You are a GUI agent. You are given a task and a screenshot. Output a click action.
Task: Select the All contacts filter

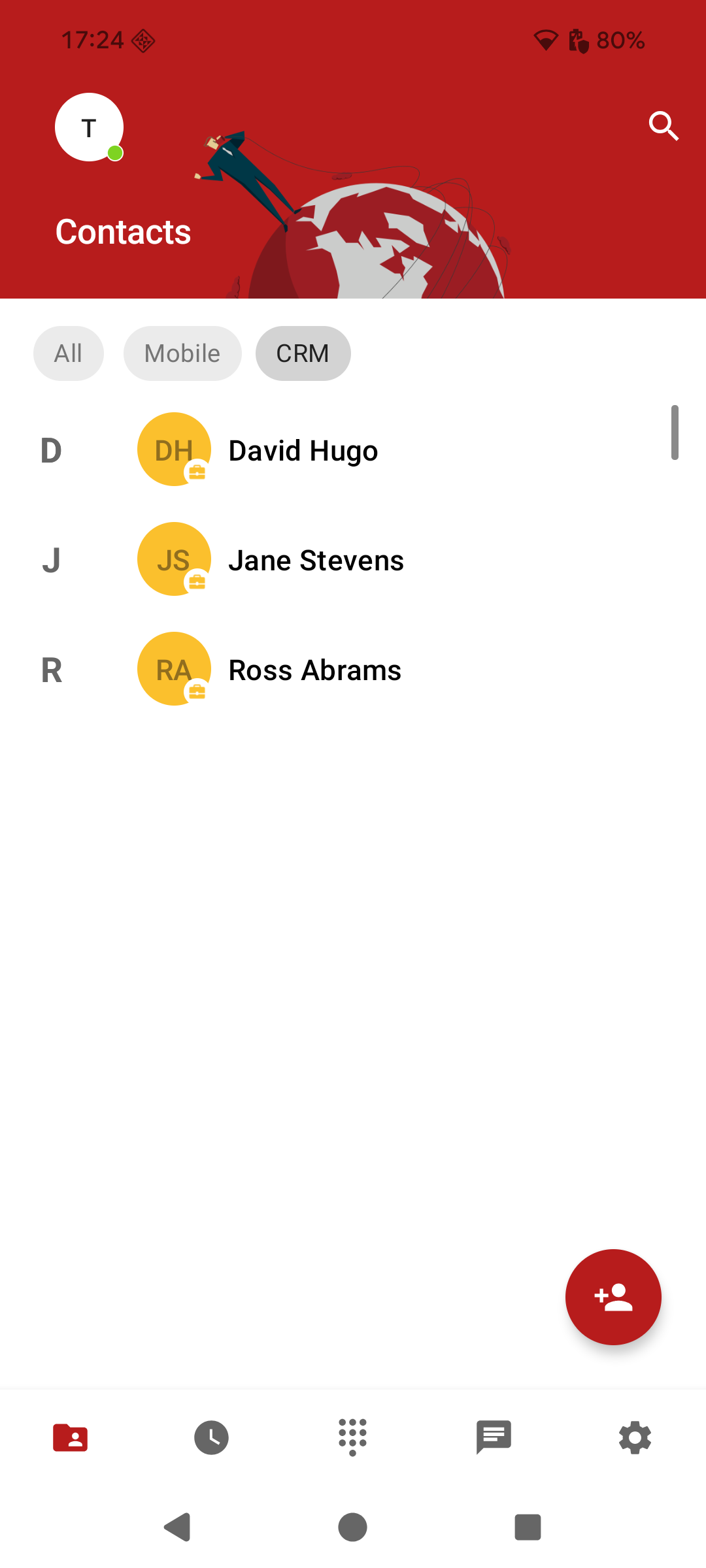coord(69,353)
